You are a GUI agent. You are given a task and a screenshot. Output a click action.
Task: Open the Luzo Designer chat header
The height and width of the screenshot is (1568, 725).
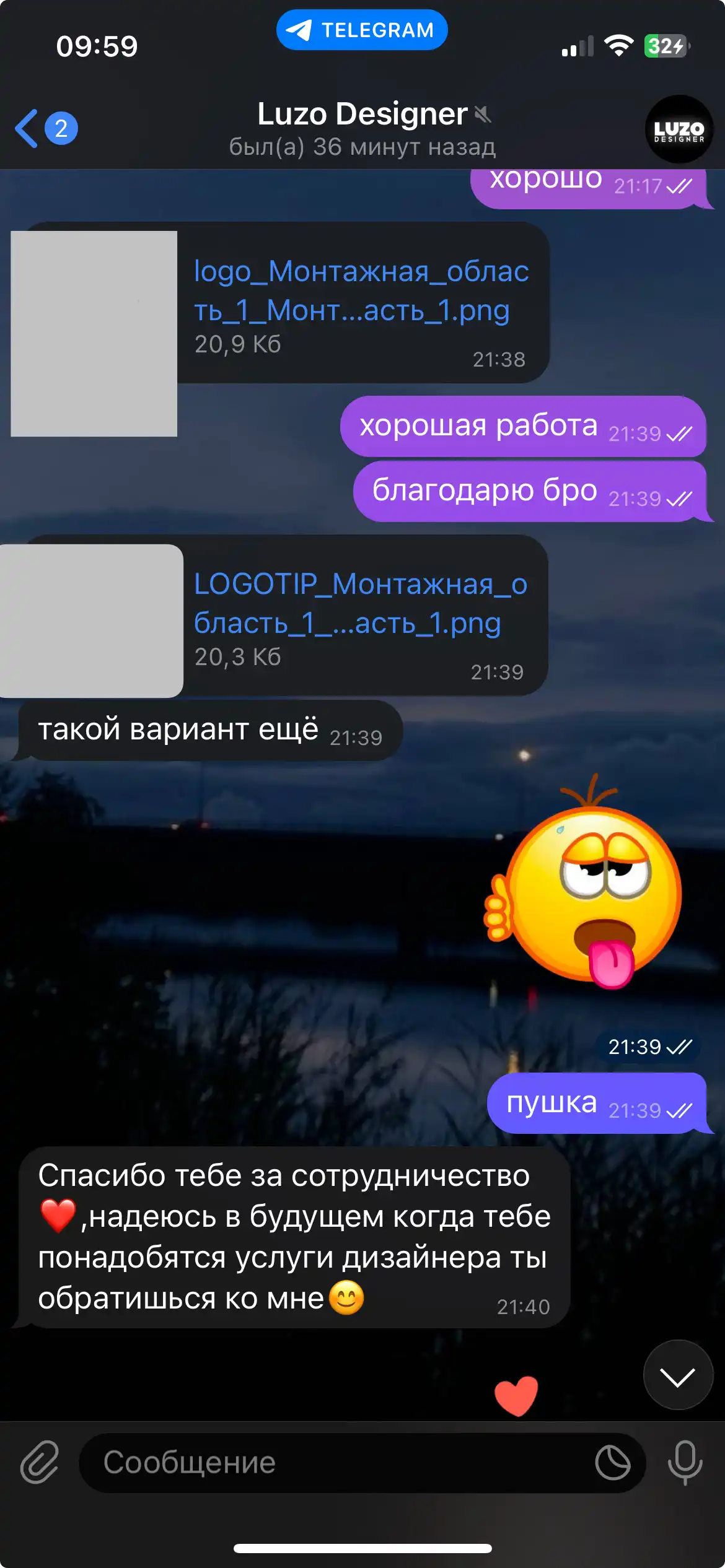[362, 129]
